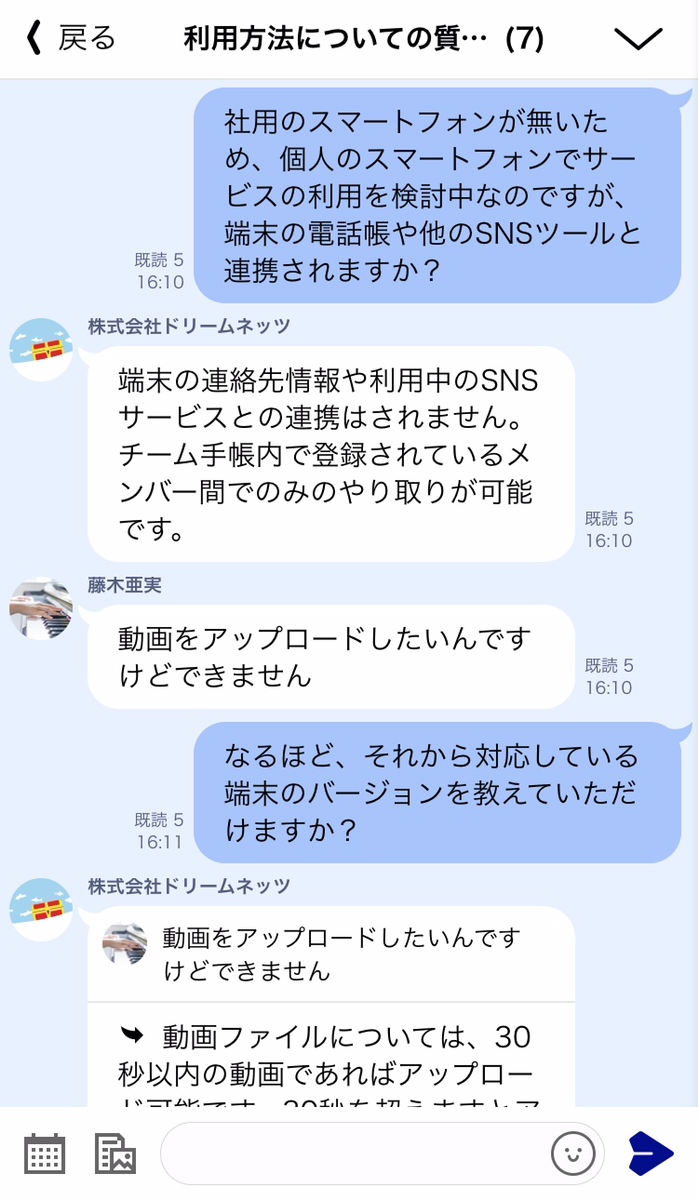This screenshot has width=698, height=1200.
Task: Send the message with the arrow button
Action: coord(651,1153)
